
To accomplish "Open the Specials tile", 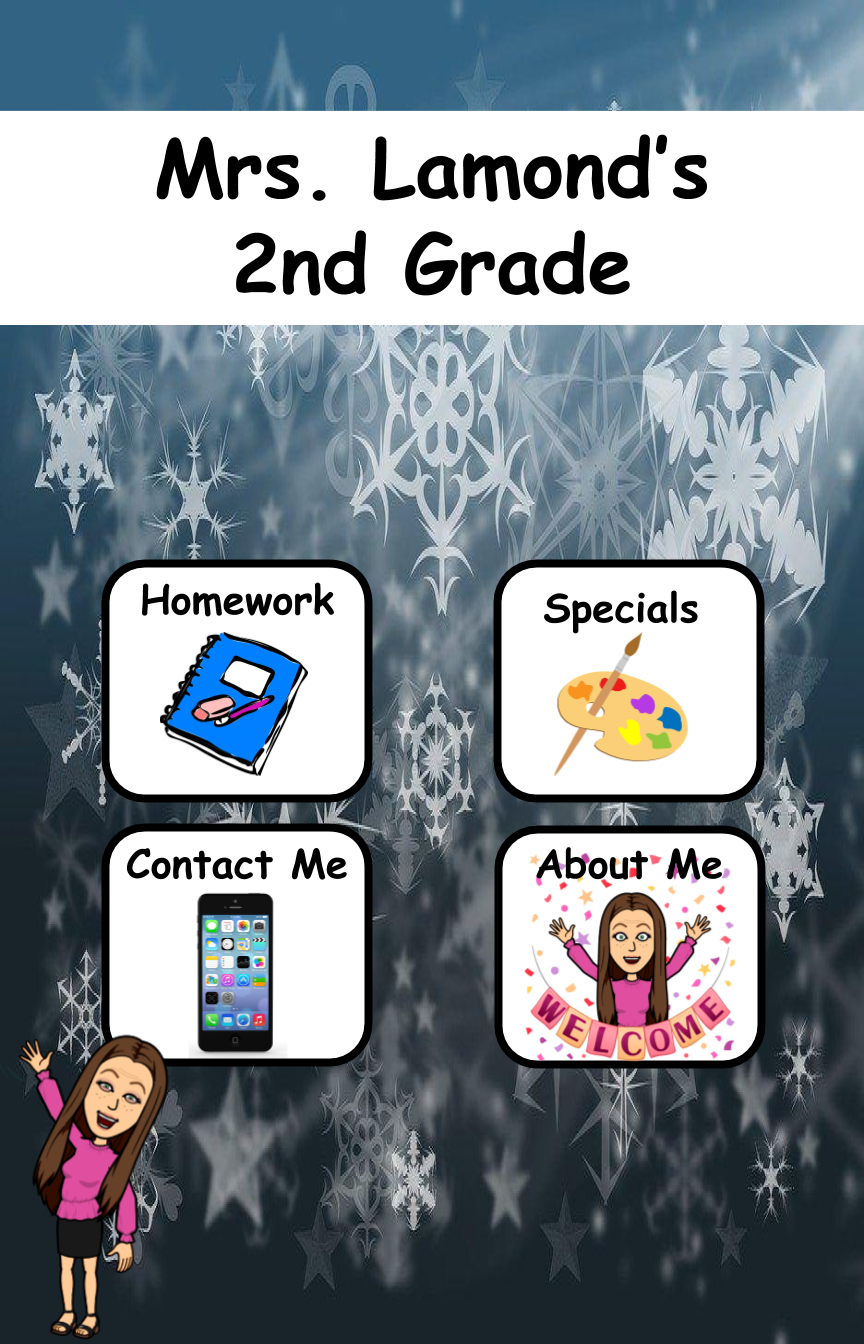I will tap(629, 680).
